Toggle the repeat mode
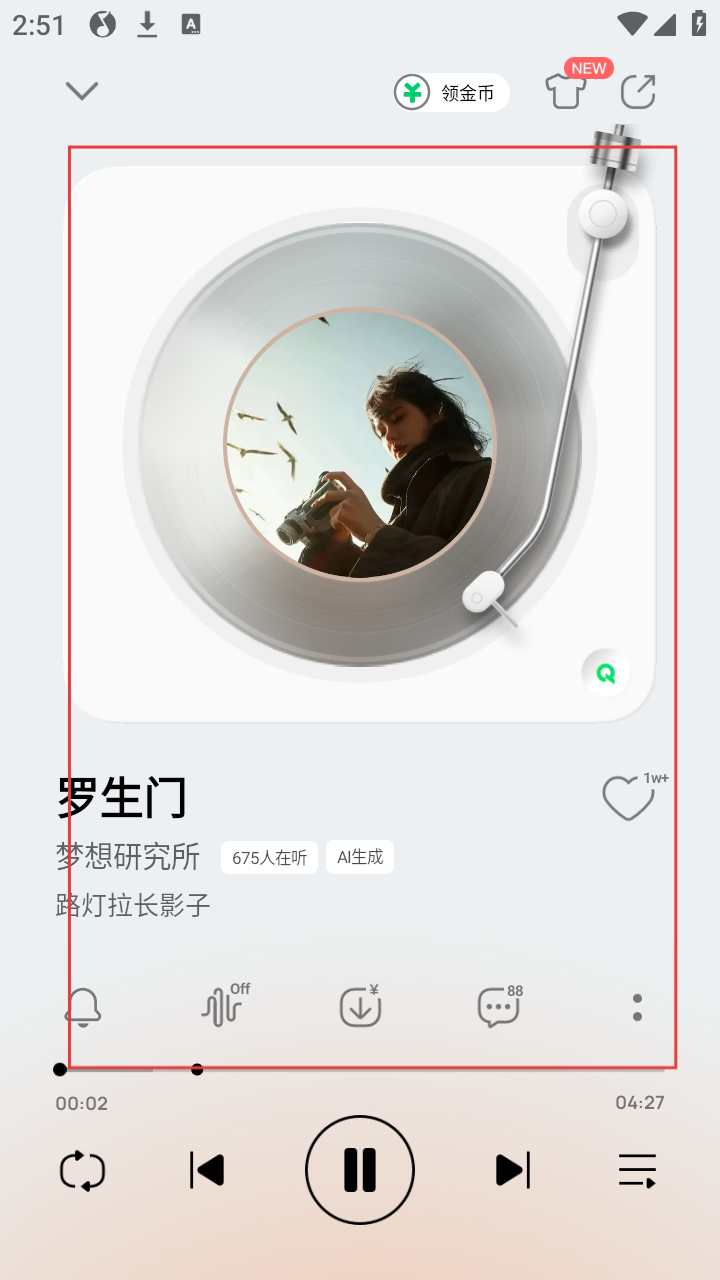The image size is (720, 1280). tap(83, 1170)
